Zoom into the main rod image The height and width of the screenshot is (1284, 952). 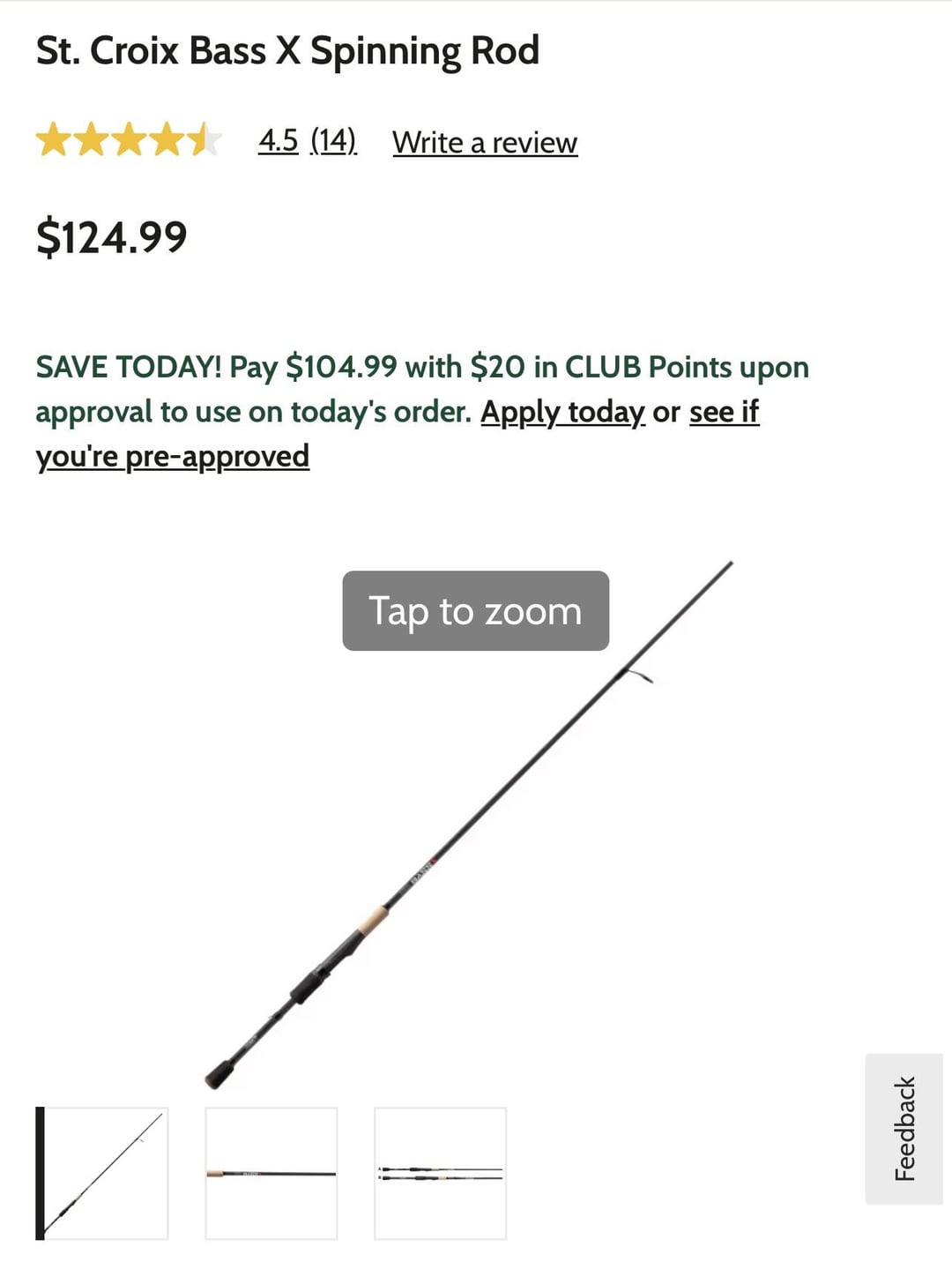475,611
